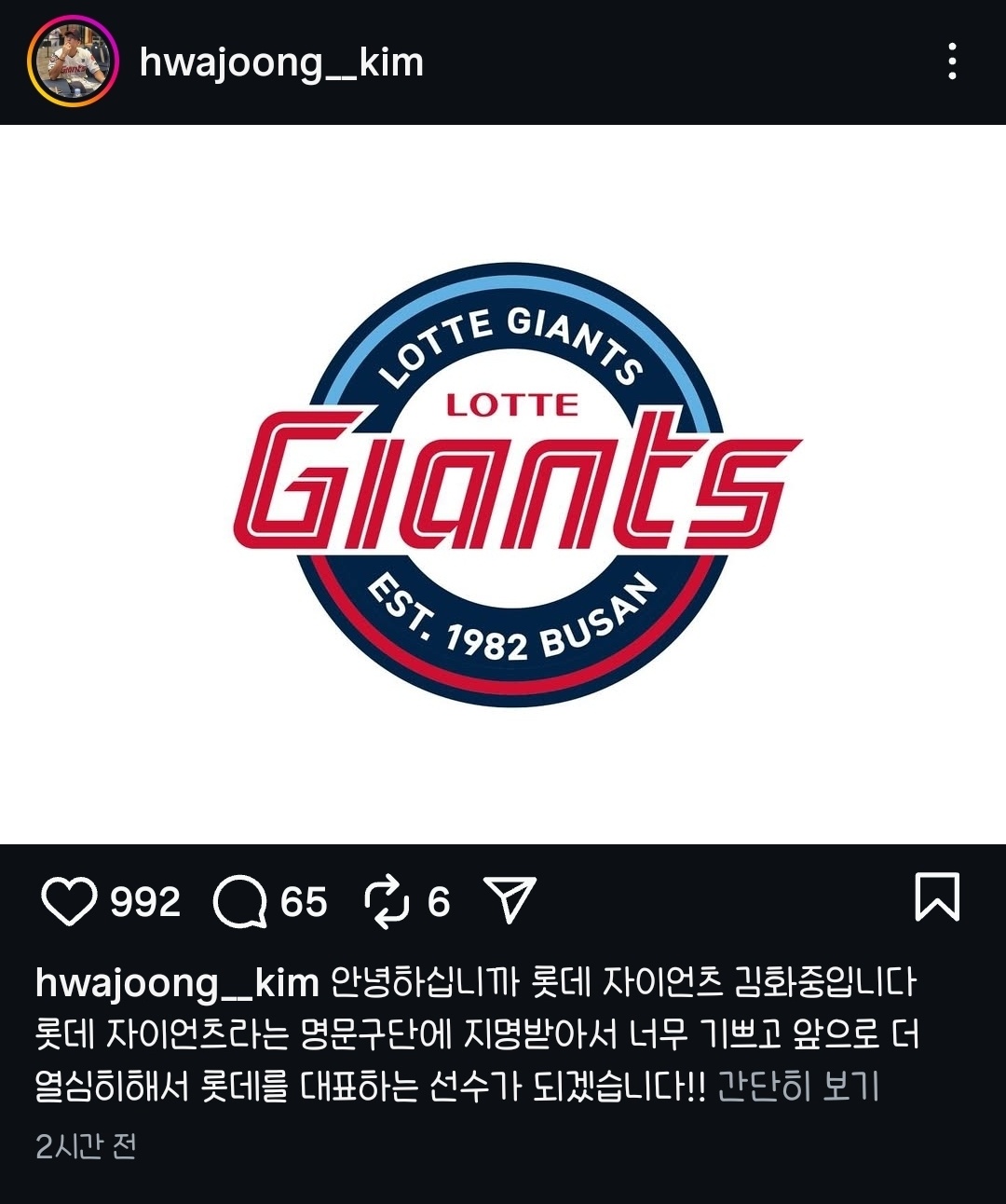Open hwajoong__kim username in the caption
The width and height of the screenshot is (1006, 1204).
[177, 983]
